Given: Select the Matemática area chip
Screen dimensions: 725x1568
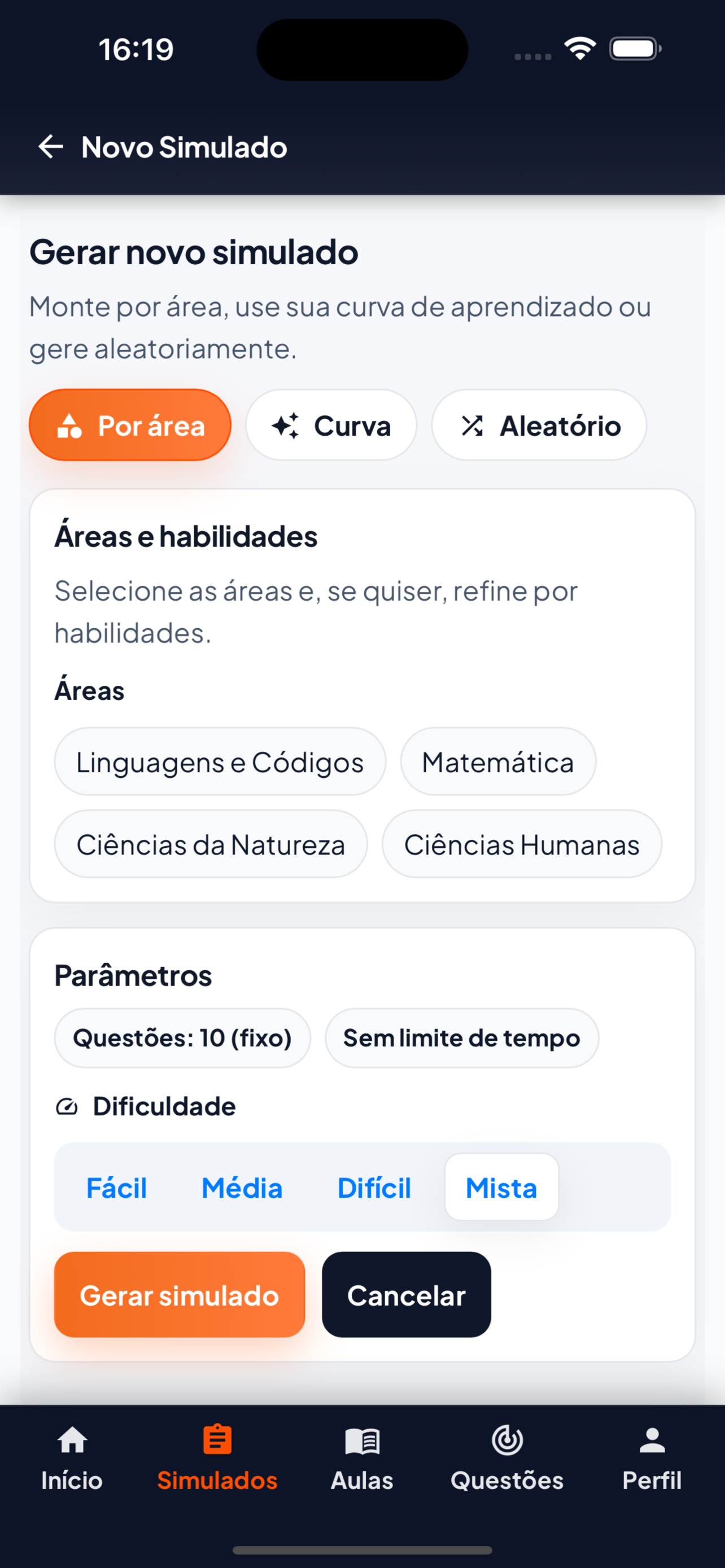Looking at the screenshot, I should tap(497, 761).
